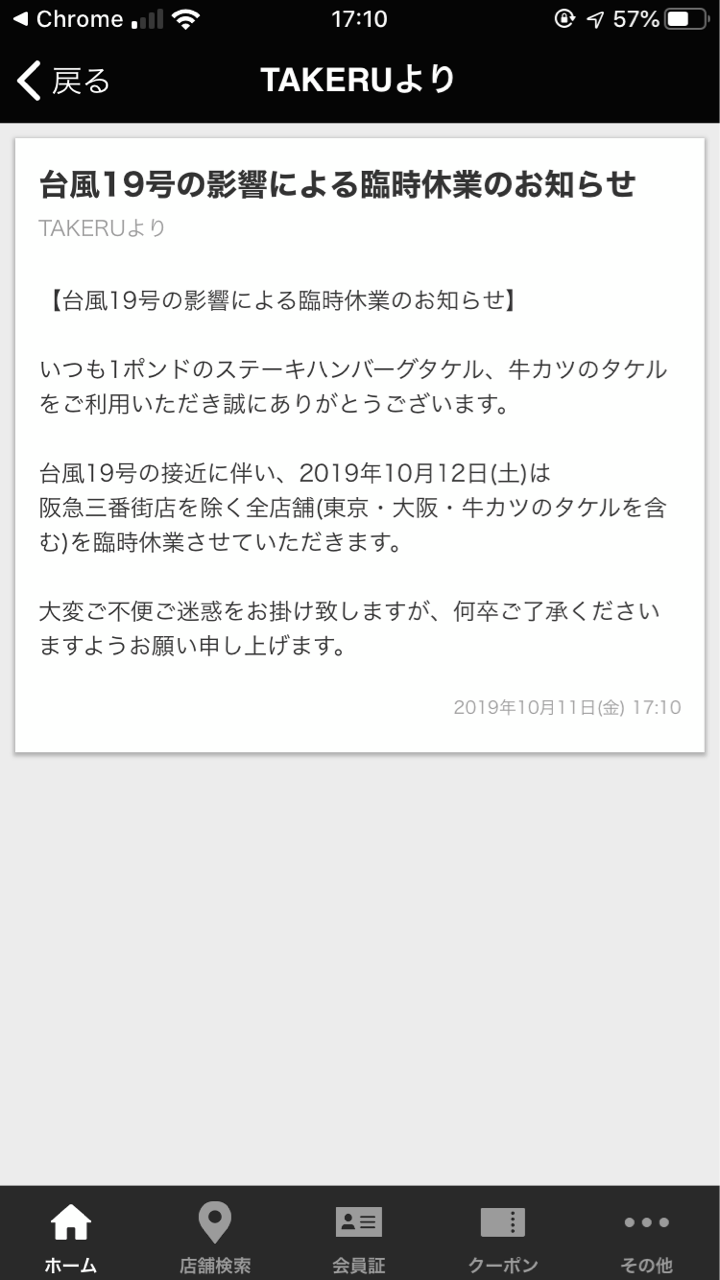The image size is (720, 1280).
Task: Switch to the クーポン coupon tab
Action: (x=503, y=1236)
